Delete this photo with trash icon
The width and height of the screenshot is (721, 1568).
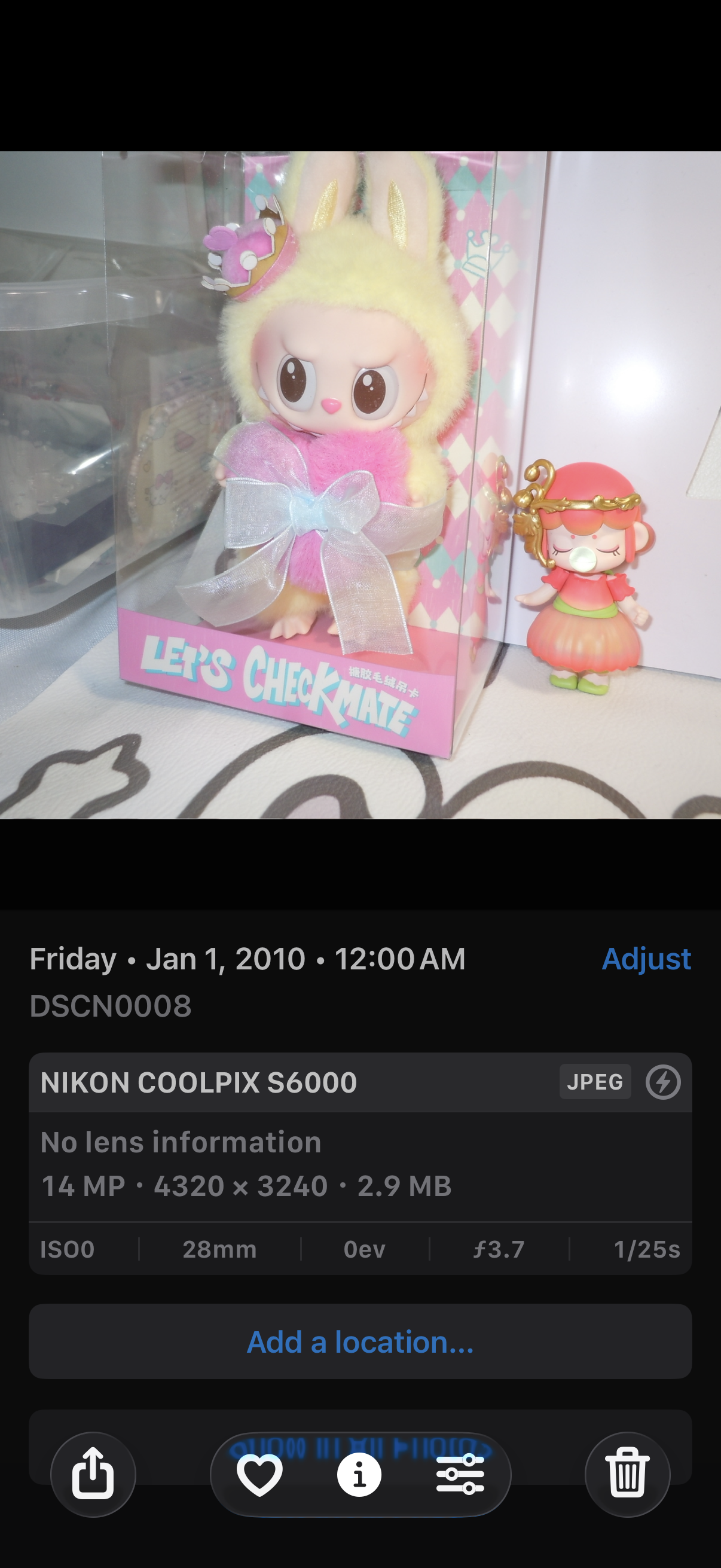click(x=627, y=1474)
